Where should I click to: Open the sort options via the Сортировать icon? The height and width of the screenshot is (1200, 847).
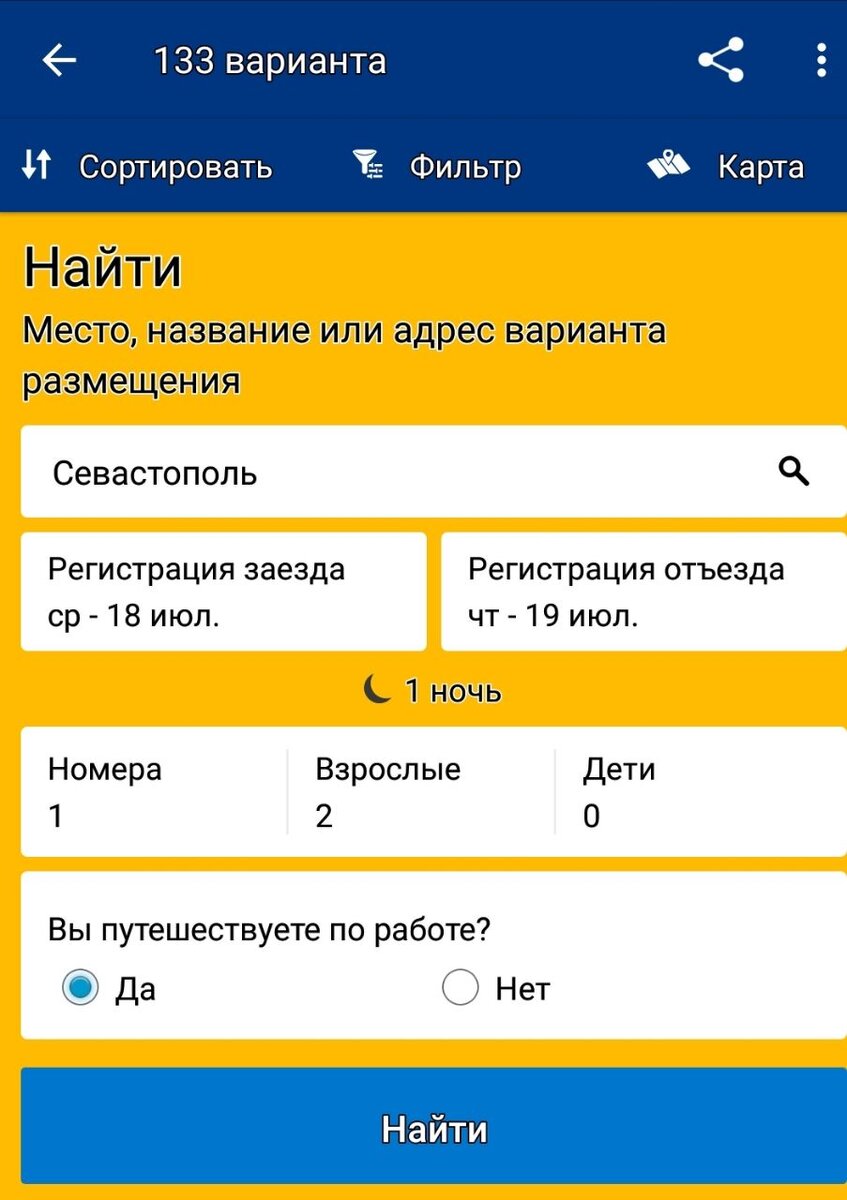tap(33, 165)
